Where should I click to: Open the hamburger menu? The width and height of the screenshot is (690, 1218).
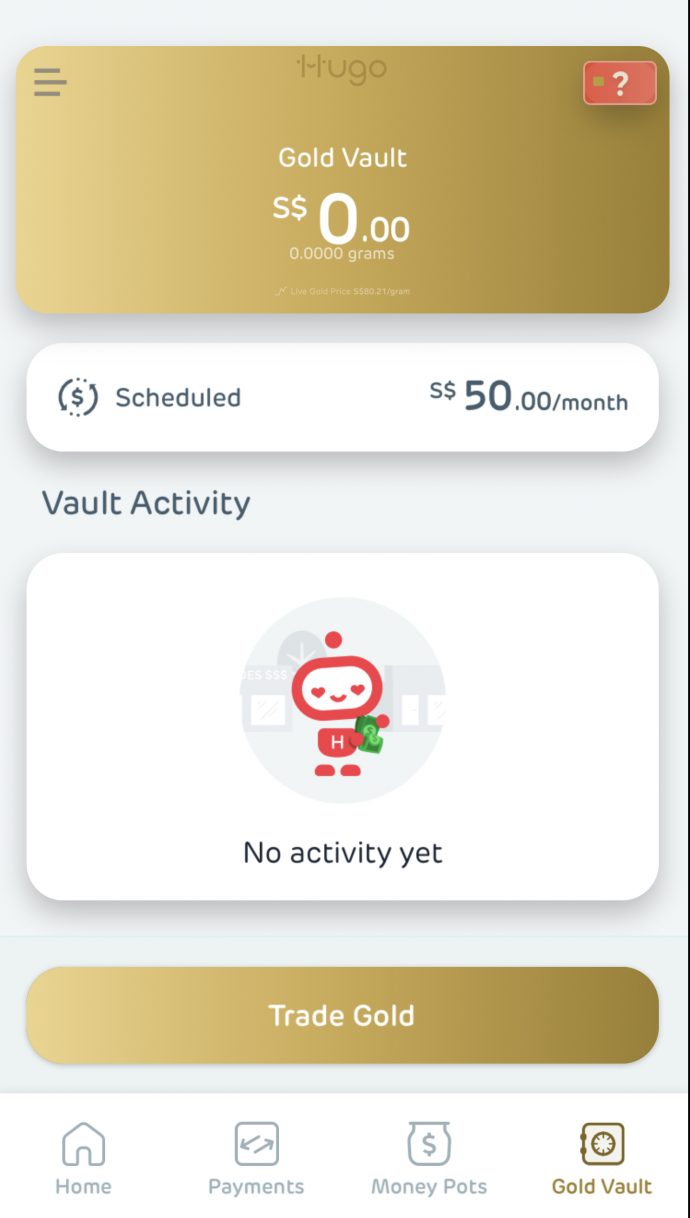[49, 81]
